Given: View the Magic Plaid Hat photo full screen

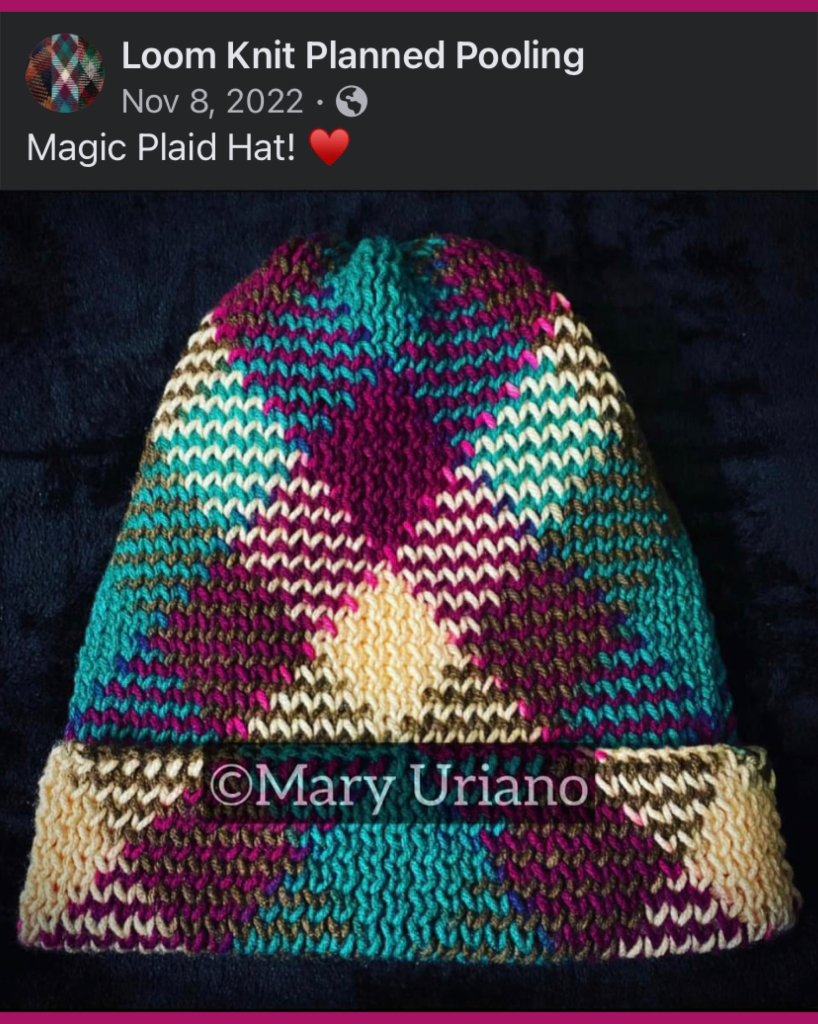Looking at the screenshot, I should [409, 600].
